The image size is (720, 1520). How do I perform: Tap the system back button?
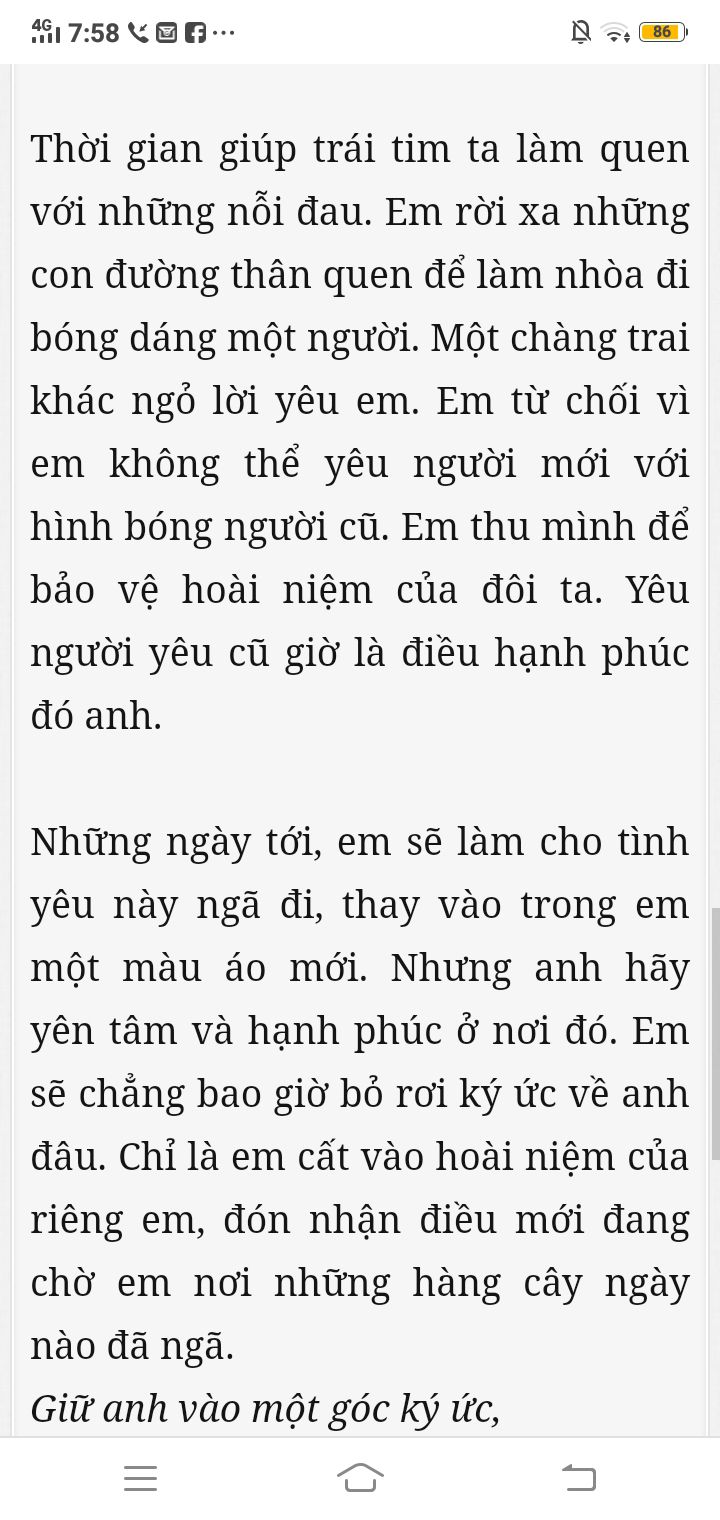coord(579,1477)
